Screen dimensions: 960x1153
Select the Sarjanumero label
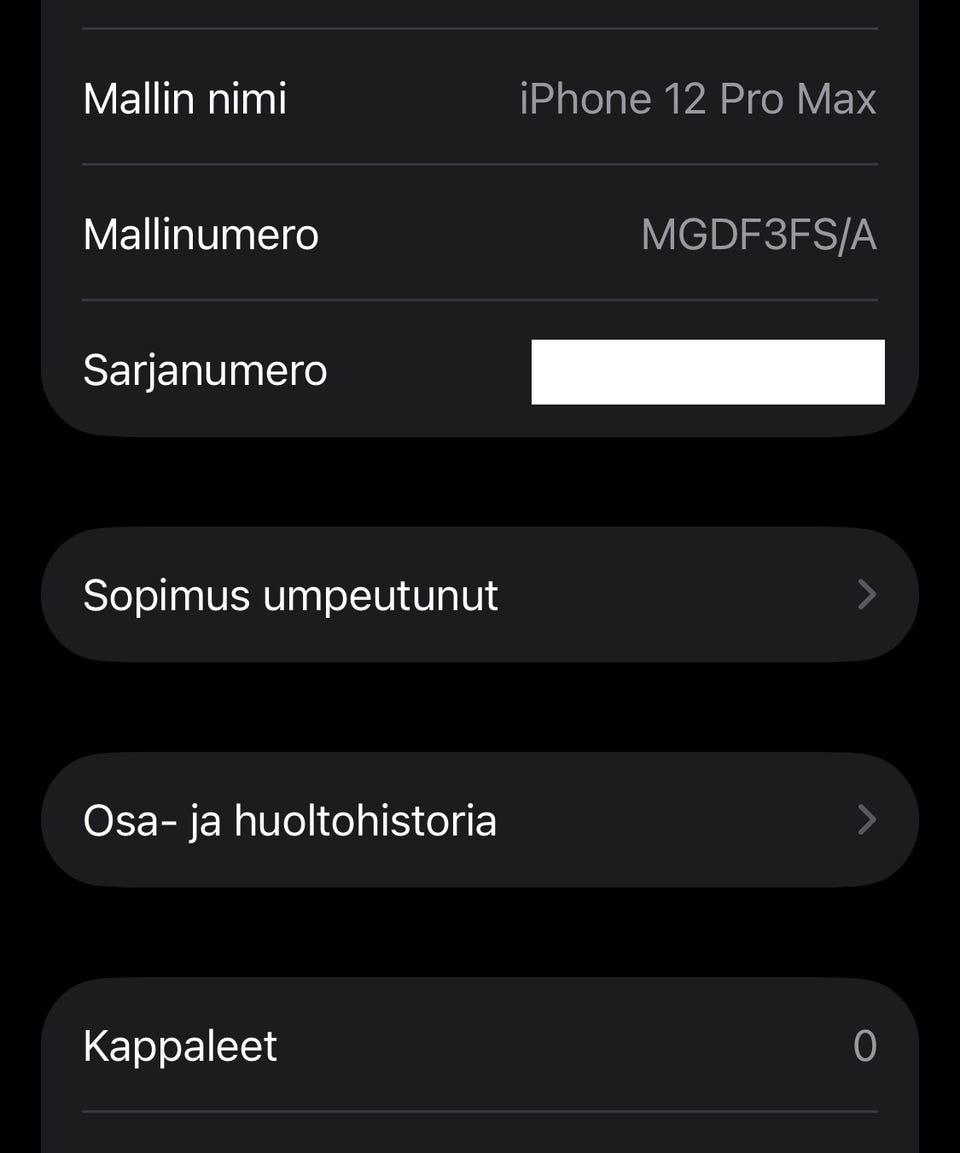pyautogui.click(x=205, y=369)
